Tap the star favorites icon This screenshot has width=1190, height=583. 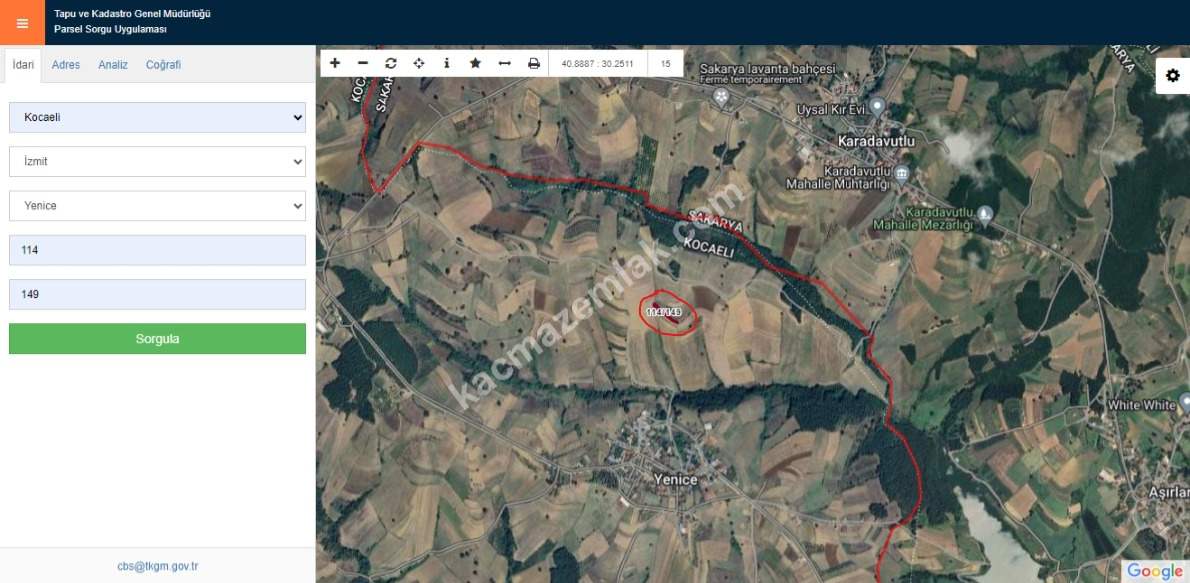click(475, 63)
